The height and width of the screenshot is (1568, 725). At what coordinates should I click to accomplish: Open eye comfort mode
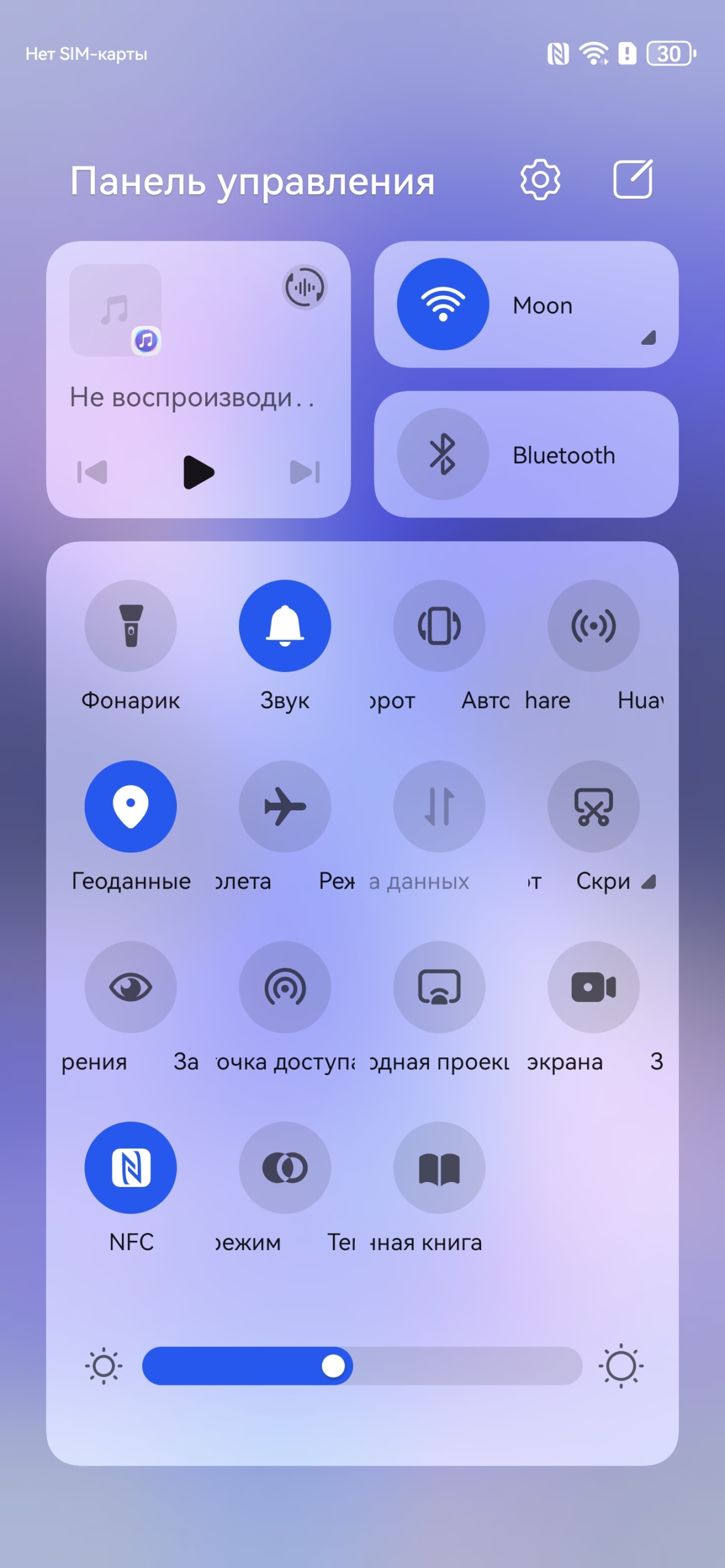pyautogui.click(x=131, y=986)
